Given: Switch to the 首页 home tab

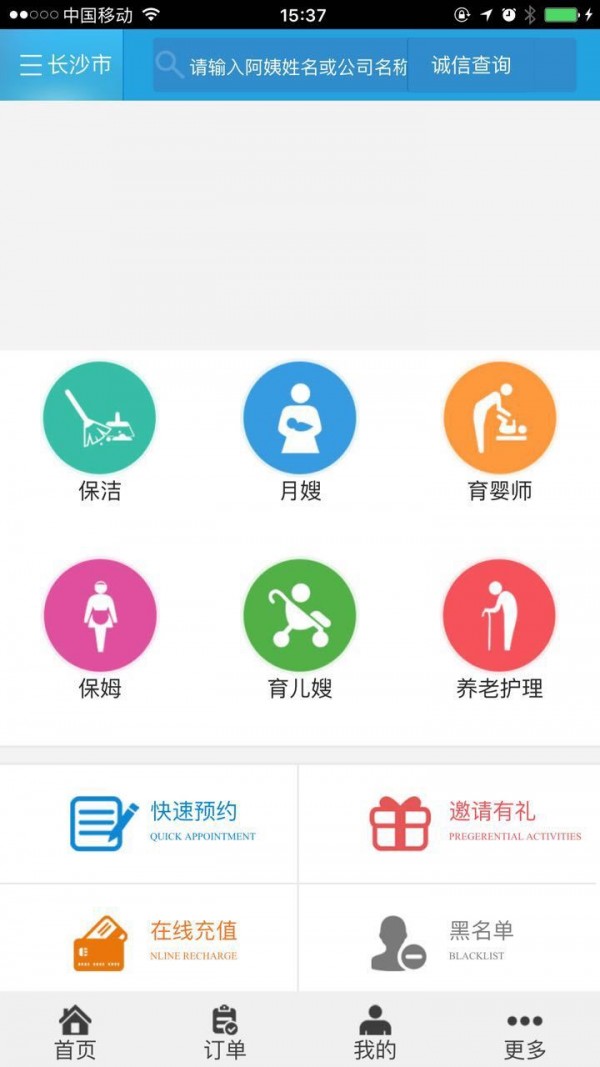Looking at the screenshot, I should pyautogui.click(x=75, y=1032).
